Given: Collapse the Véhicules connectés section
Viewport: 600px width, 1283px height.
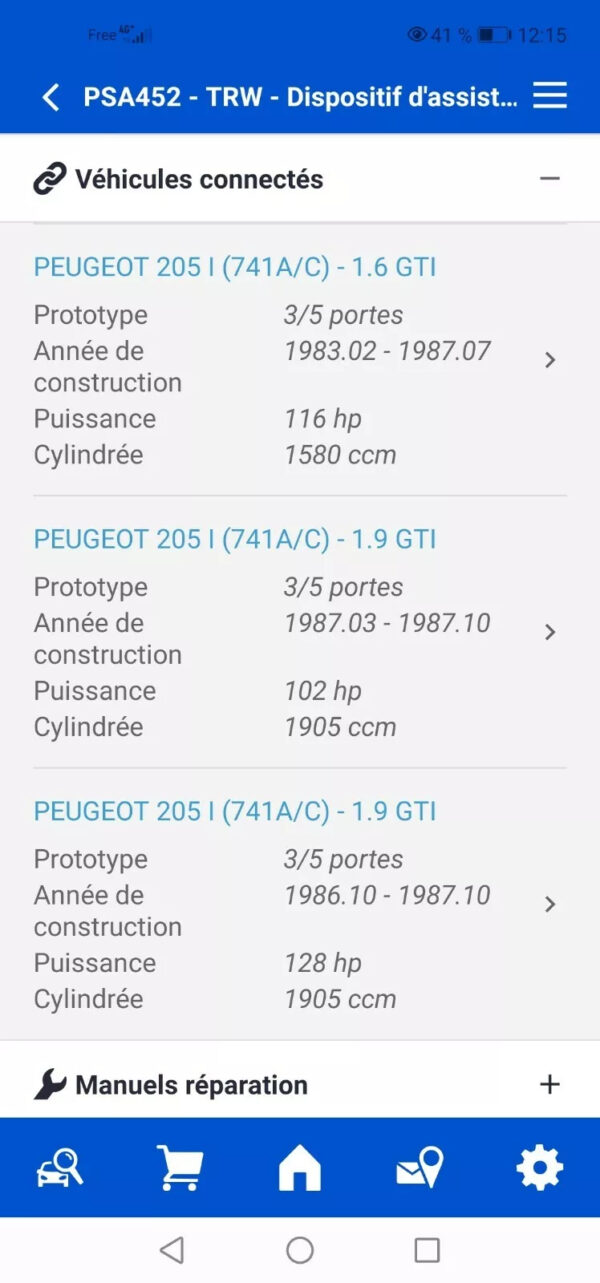Looking at the screenshot, I should coord(549,179).
